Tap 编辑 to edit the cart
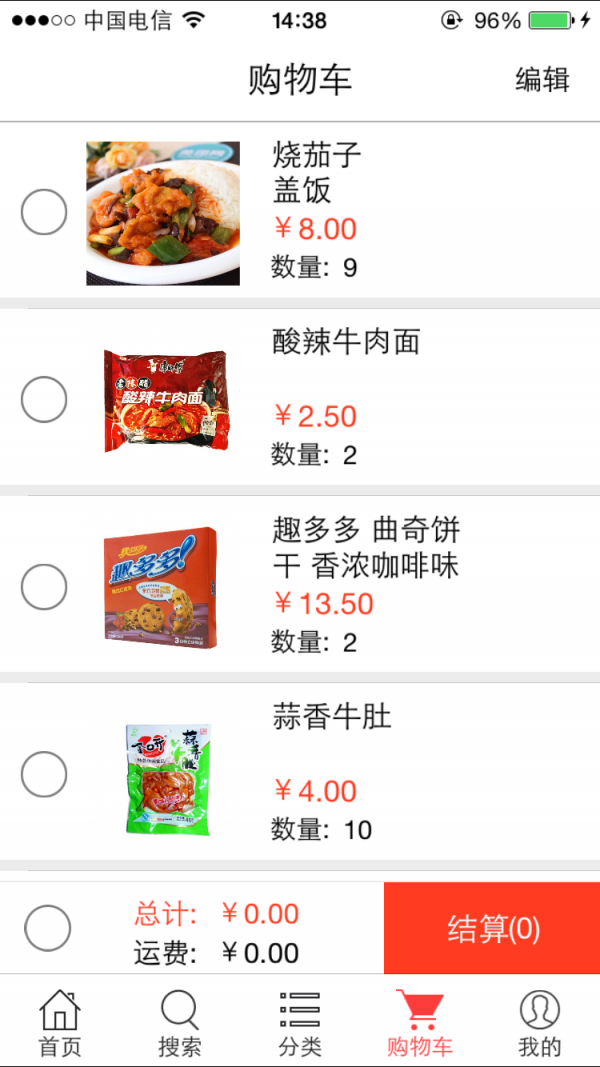The height and width of the screenshot is (1067, 600). click(542, 80)
